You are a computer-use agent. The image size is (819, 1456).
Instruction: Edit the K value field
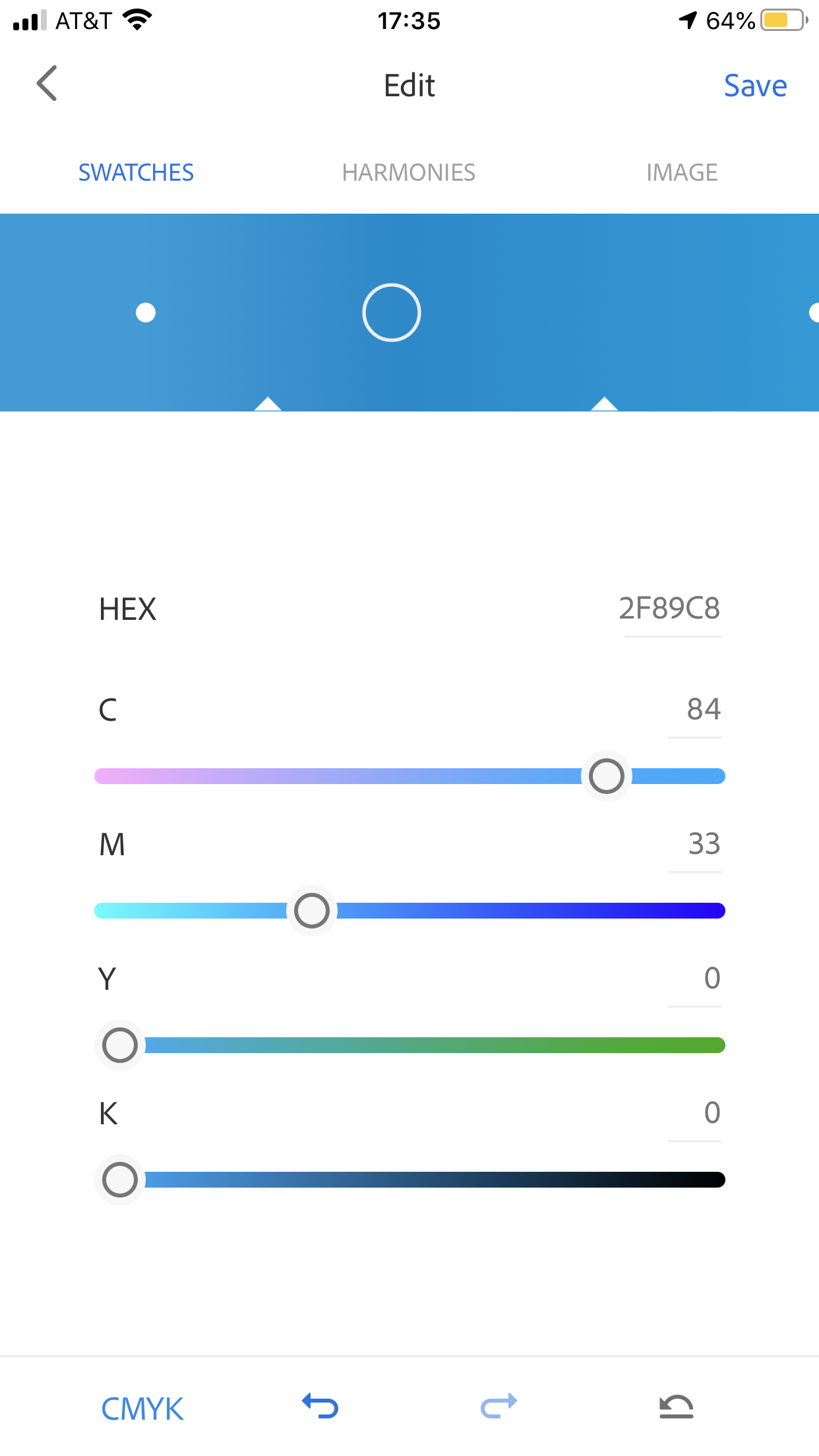712,1113
